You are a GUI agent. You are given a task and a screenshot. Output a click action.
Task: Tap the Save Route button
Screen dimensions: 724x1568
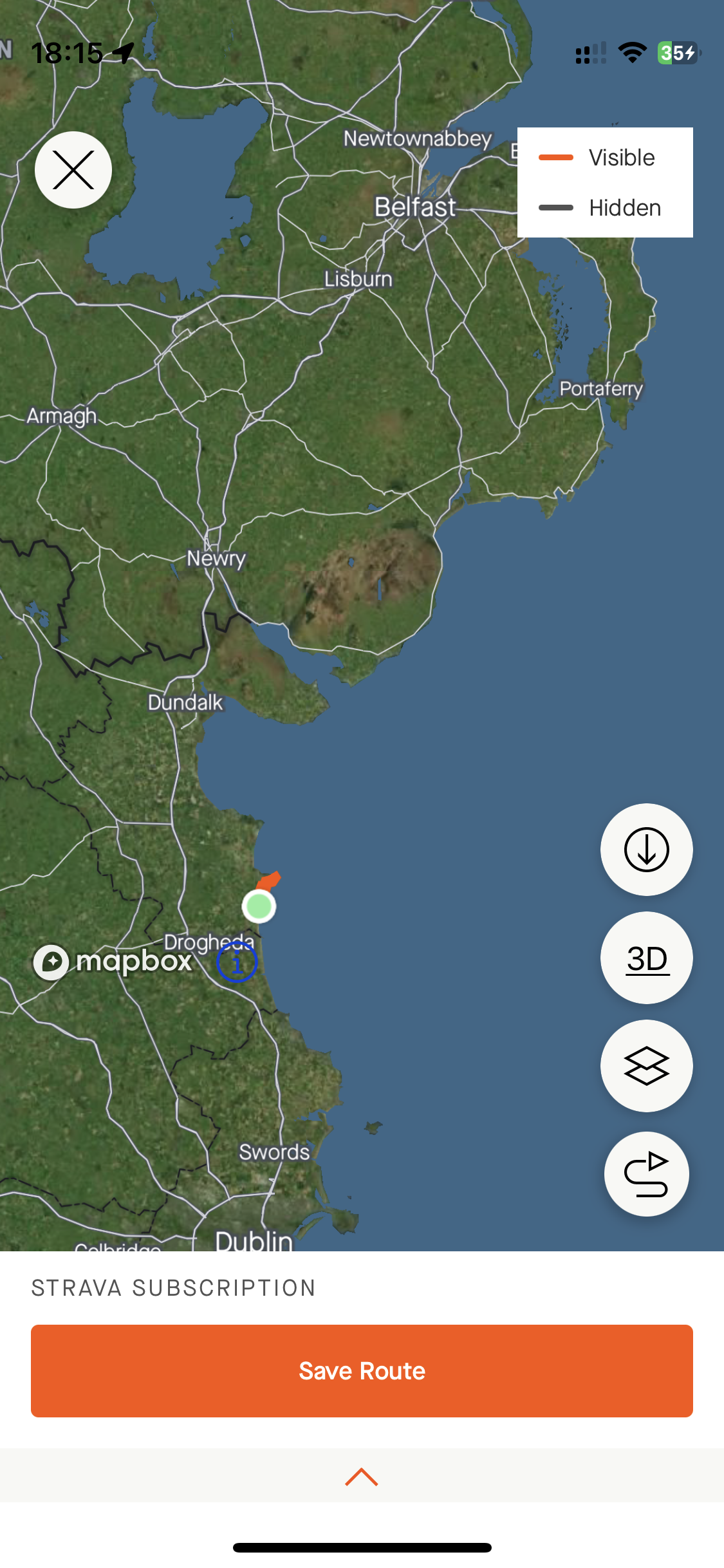point(362,1371)
